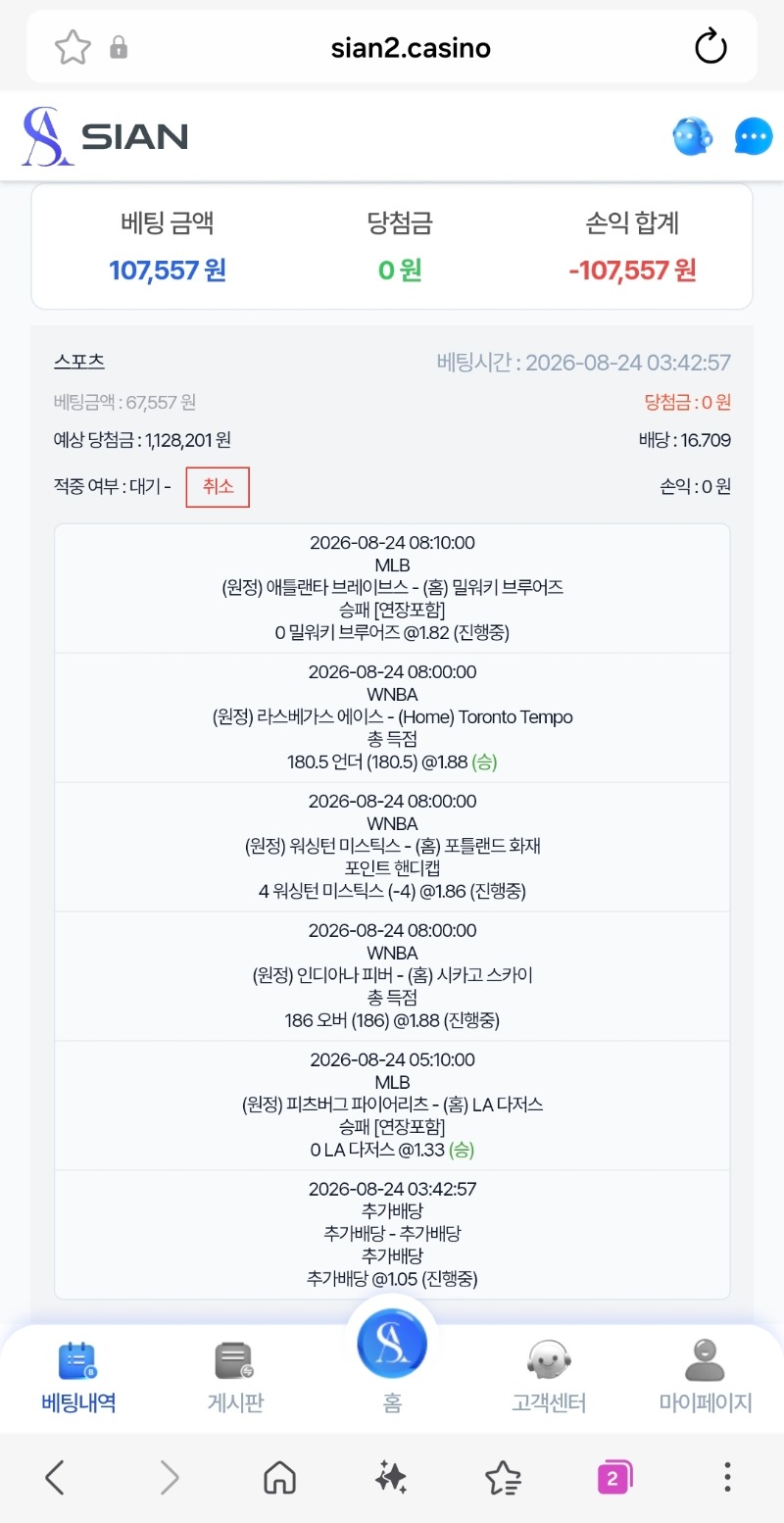Open the blue support agent icon
Screen dimensions: 784x1523
[x=693, y=136]
